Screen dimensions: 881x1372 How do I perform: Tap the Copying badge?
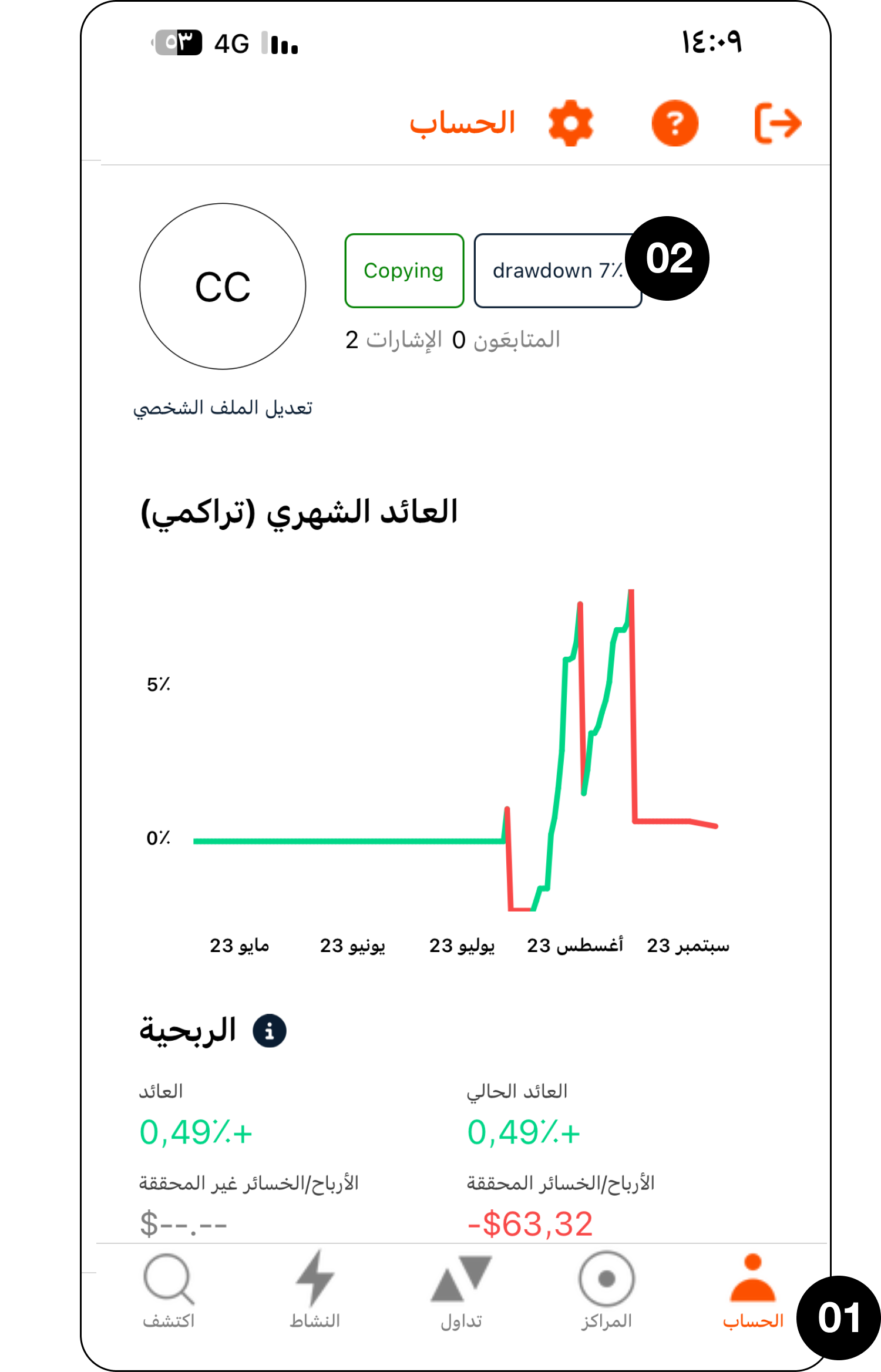(404, 271)
